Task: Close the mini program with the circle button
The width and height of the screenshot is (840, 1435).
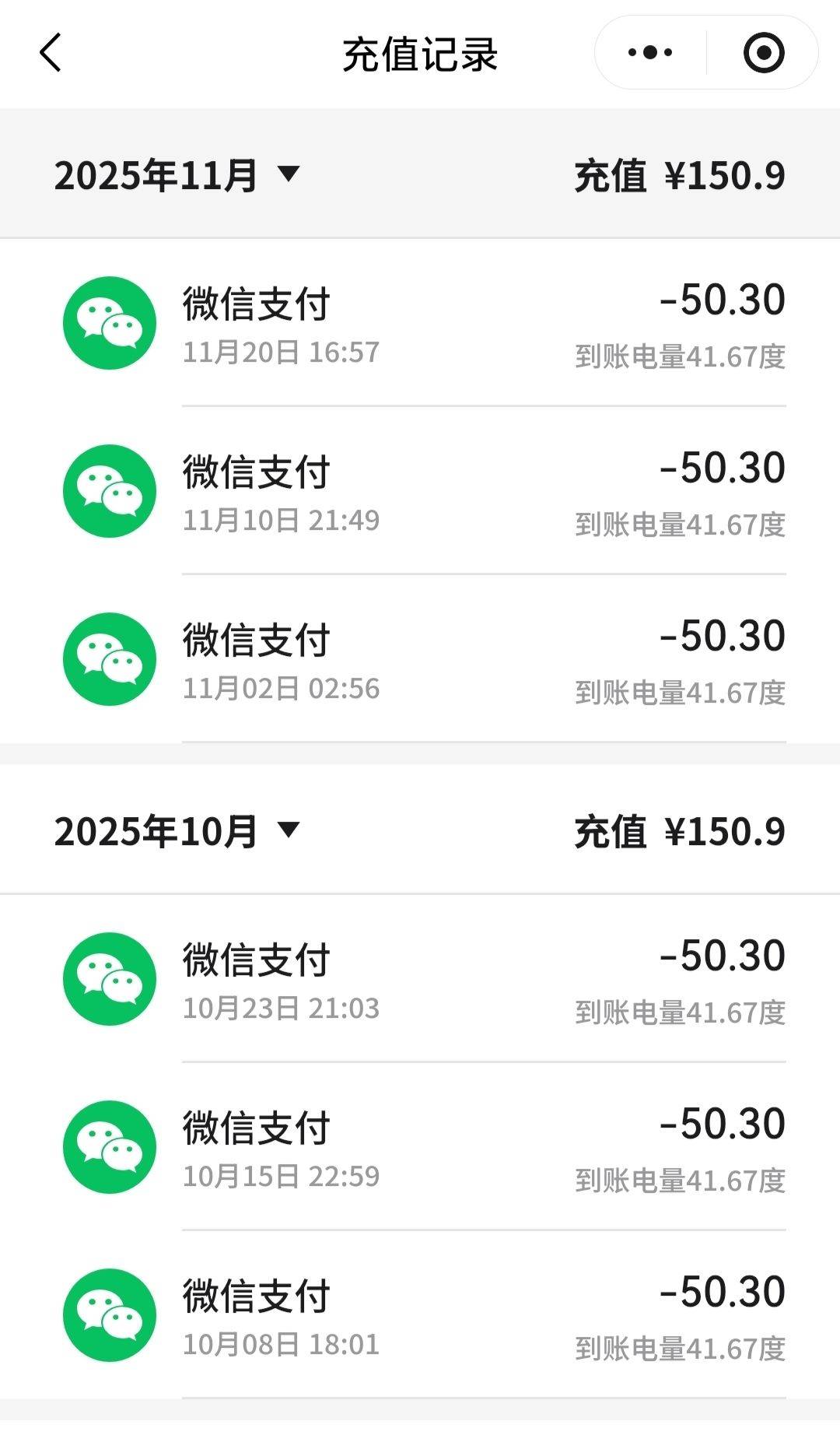Action: pos(763,53)
